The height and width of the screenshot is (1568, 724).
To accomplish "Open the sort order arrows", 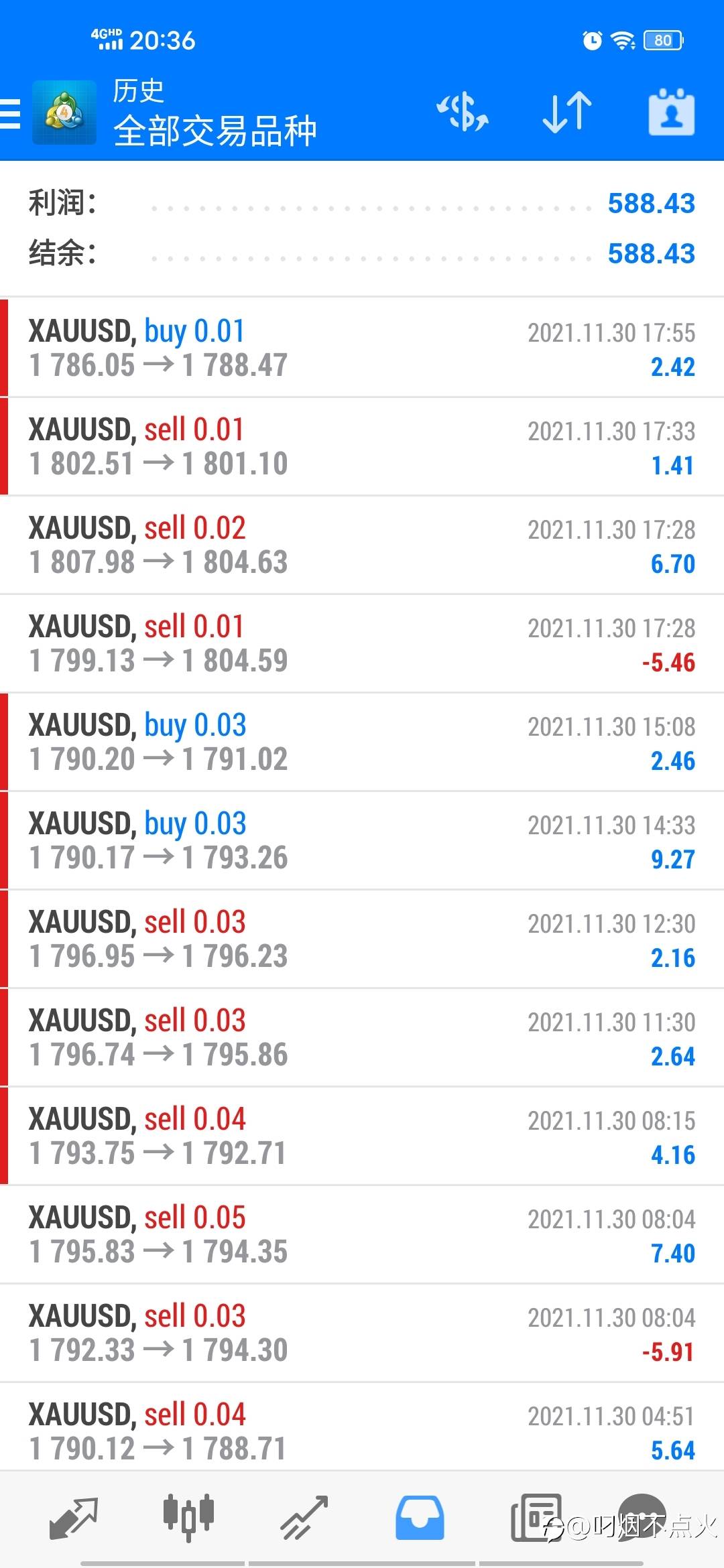I will [567, 112].
